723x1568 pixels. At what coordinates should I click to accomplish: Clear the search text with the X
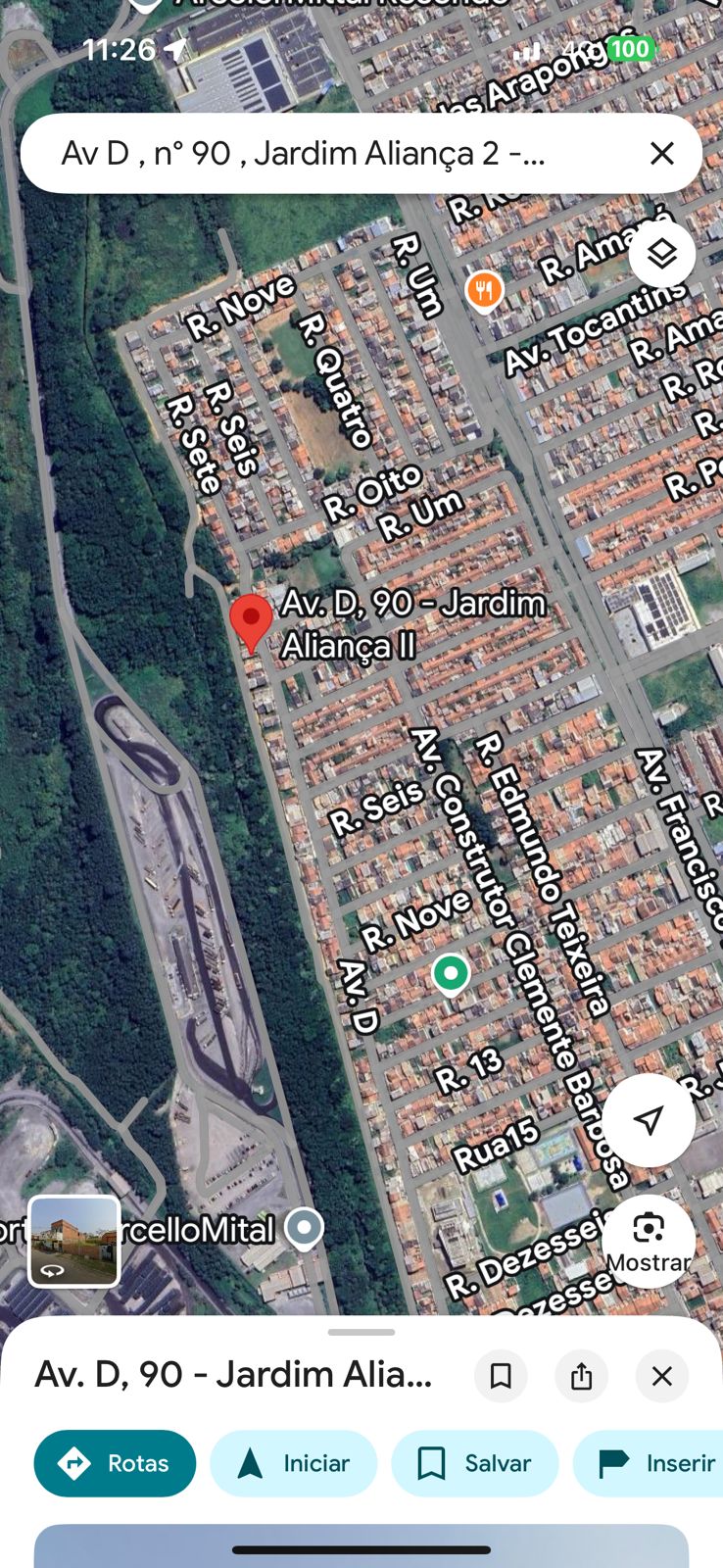coord(662,154)
